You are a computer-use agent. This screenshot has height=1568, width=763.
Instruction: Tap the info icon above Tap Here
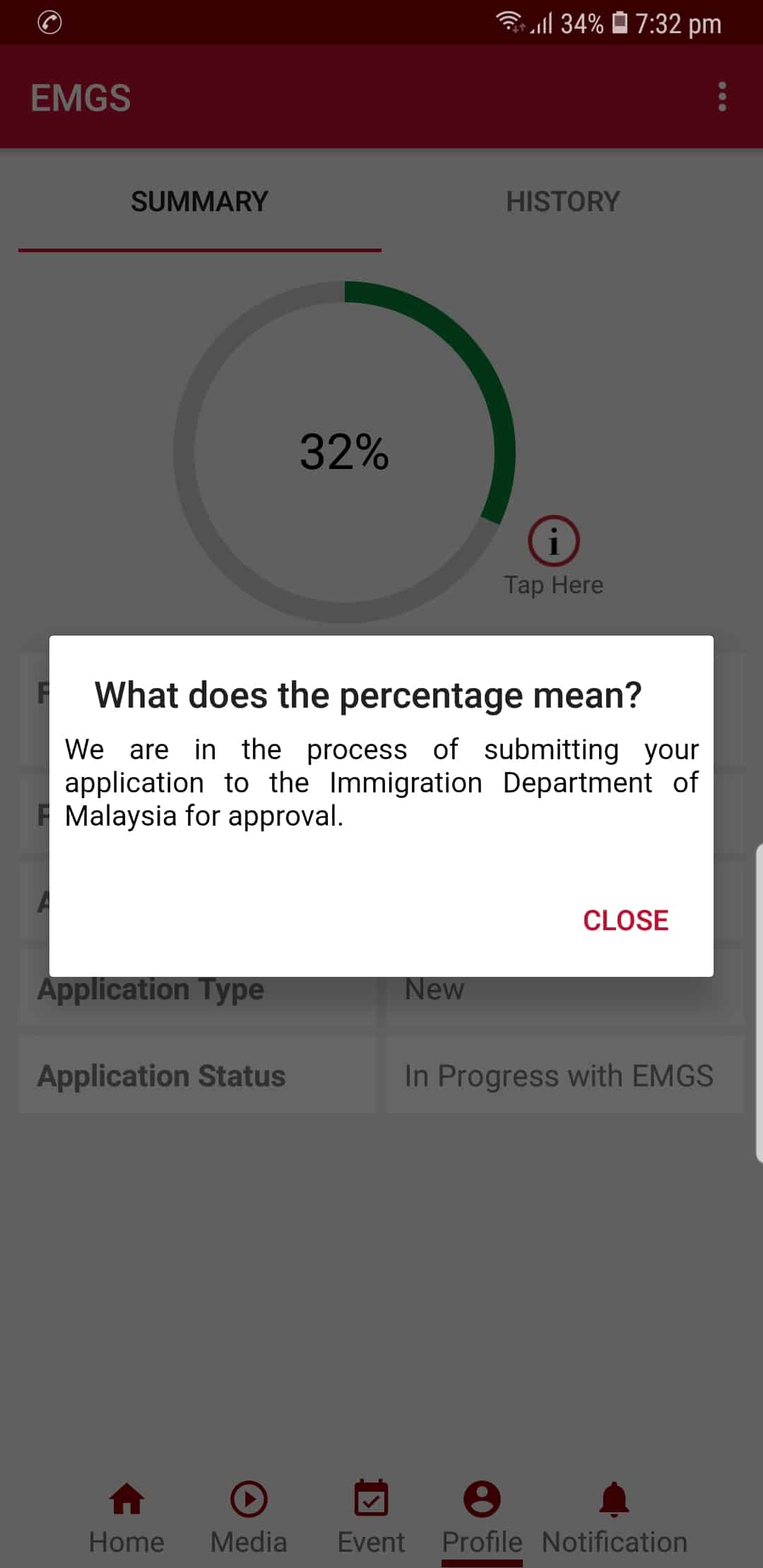tap(553, 542)
